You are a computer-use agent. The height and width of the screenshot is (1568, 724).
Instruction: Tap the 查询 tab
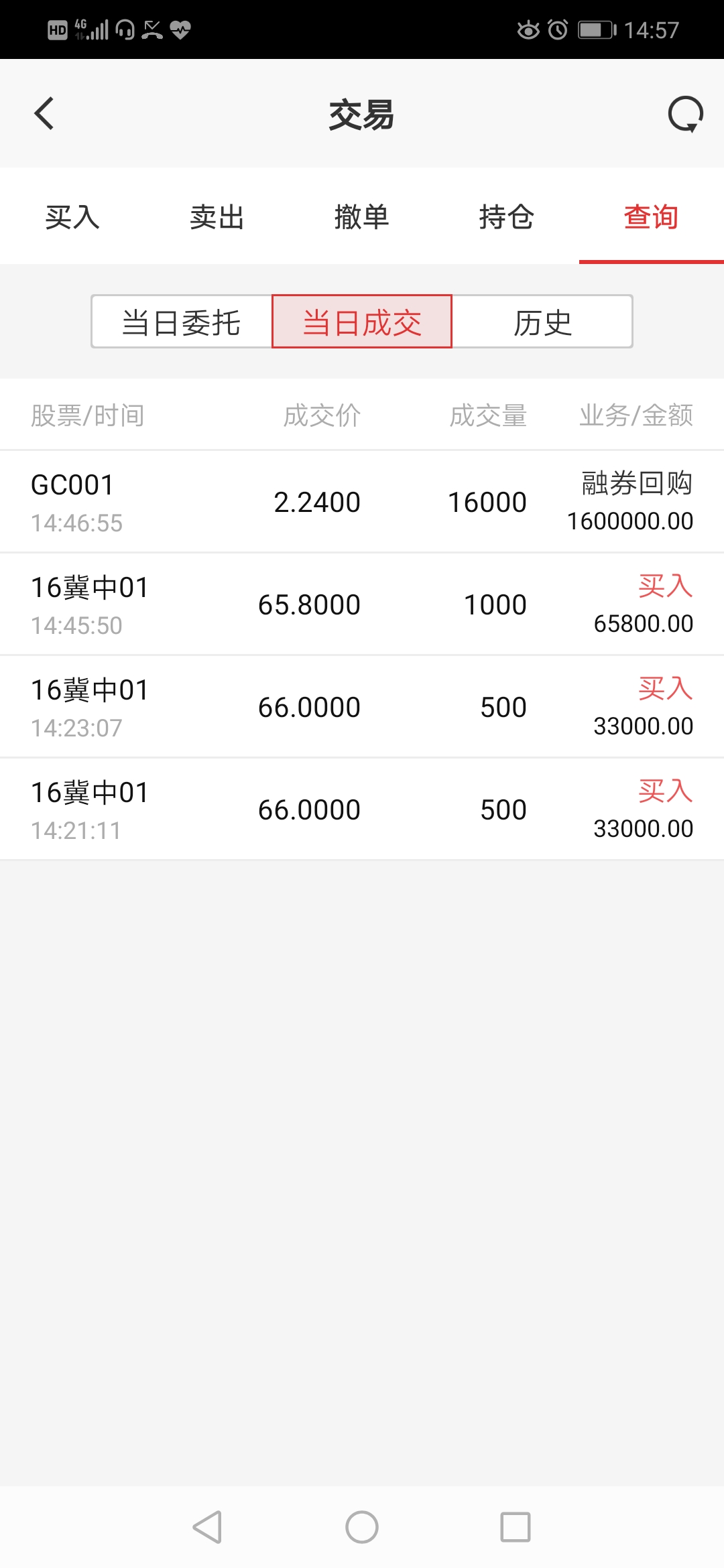pyautogui.click(x=651, y=217)
